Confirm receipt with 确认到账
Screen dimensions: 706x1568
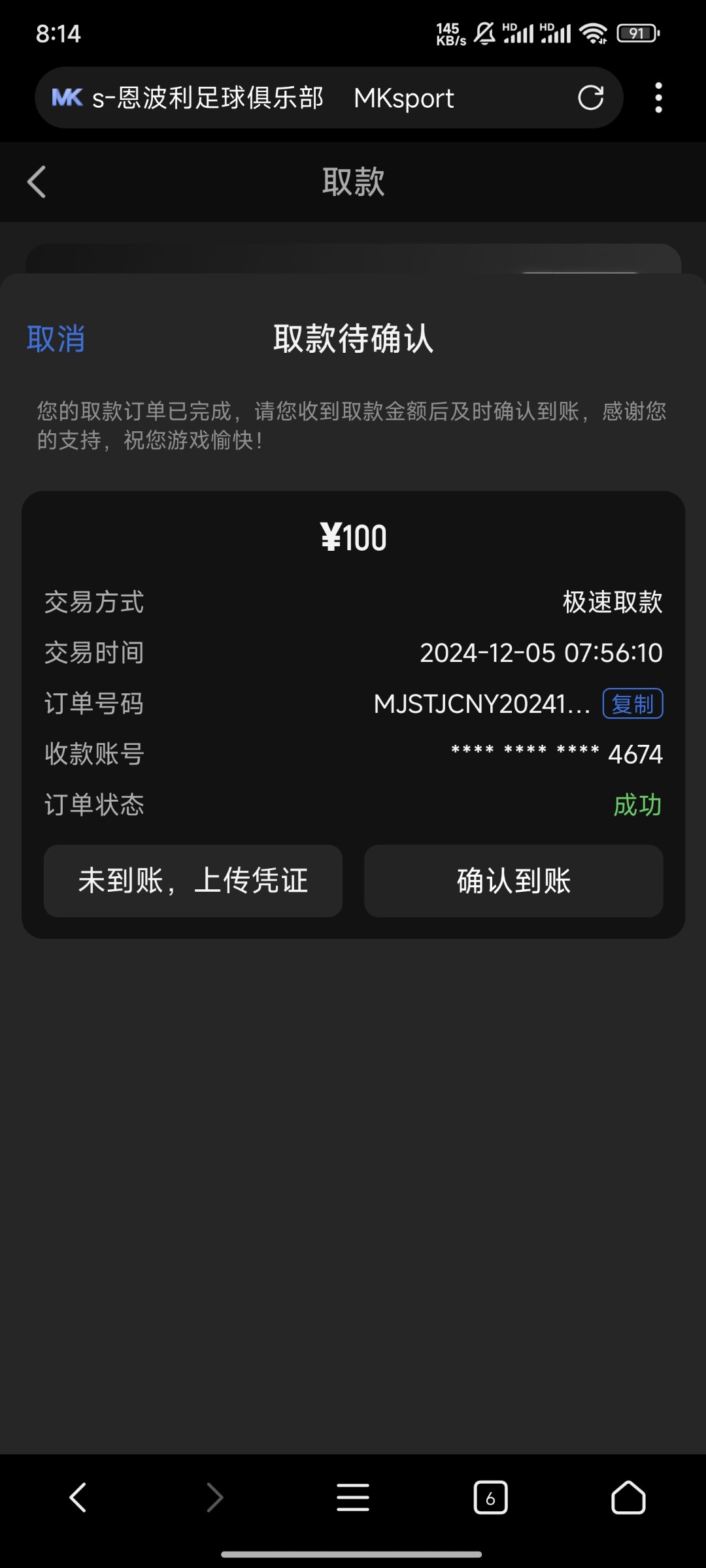tap(514, 881)
